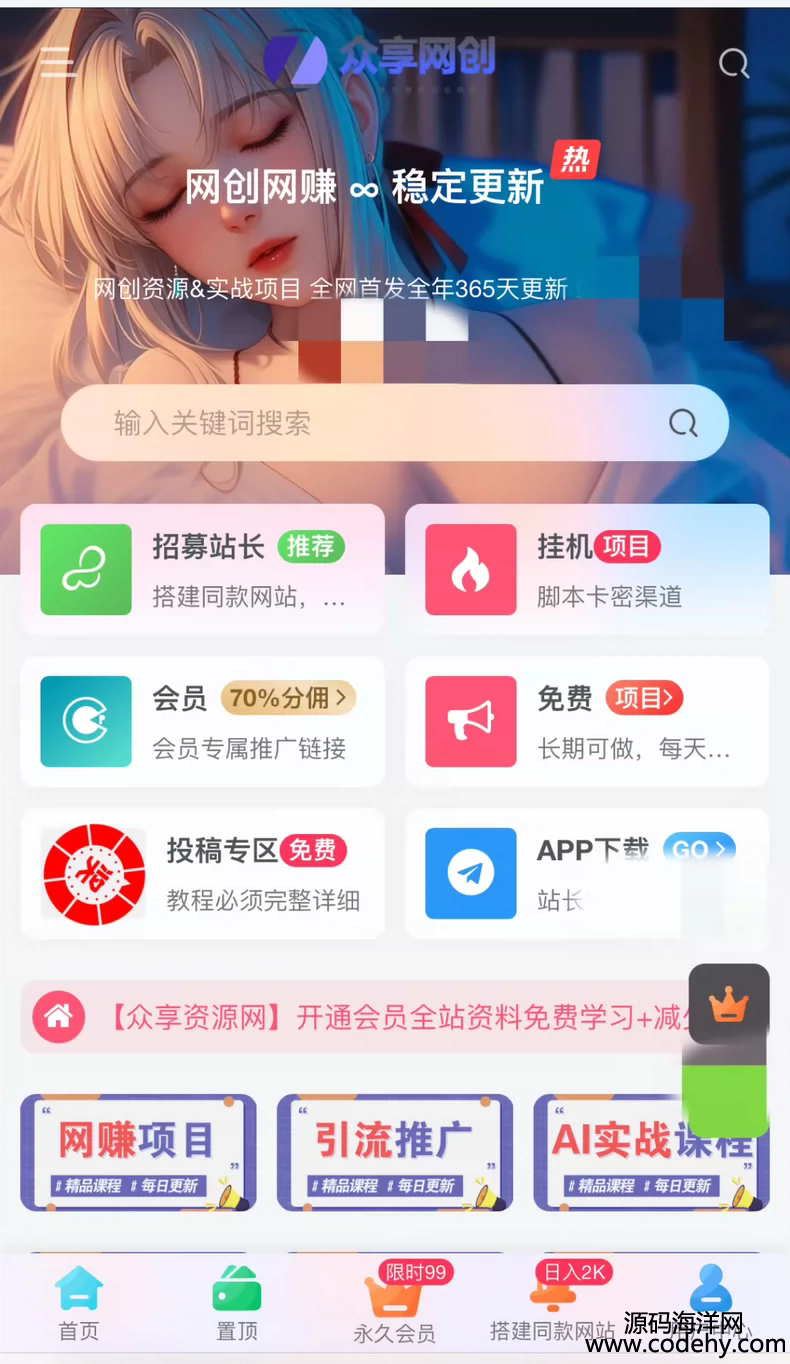Open the hamburger drawer menu

point(57,62)
